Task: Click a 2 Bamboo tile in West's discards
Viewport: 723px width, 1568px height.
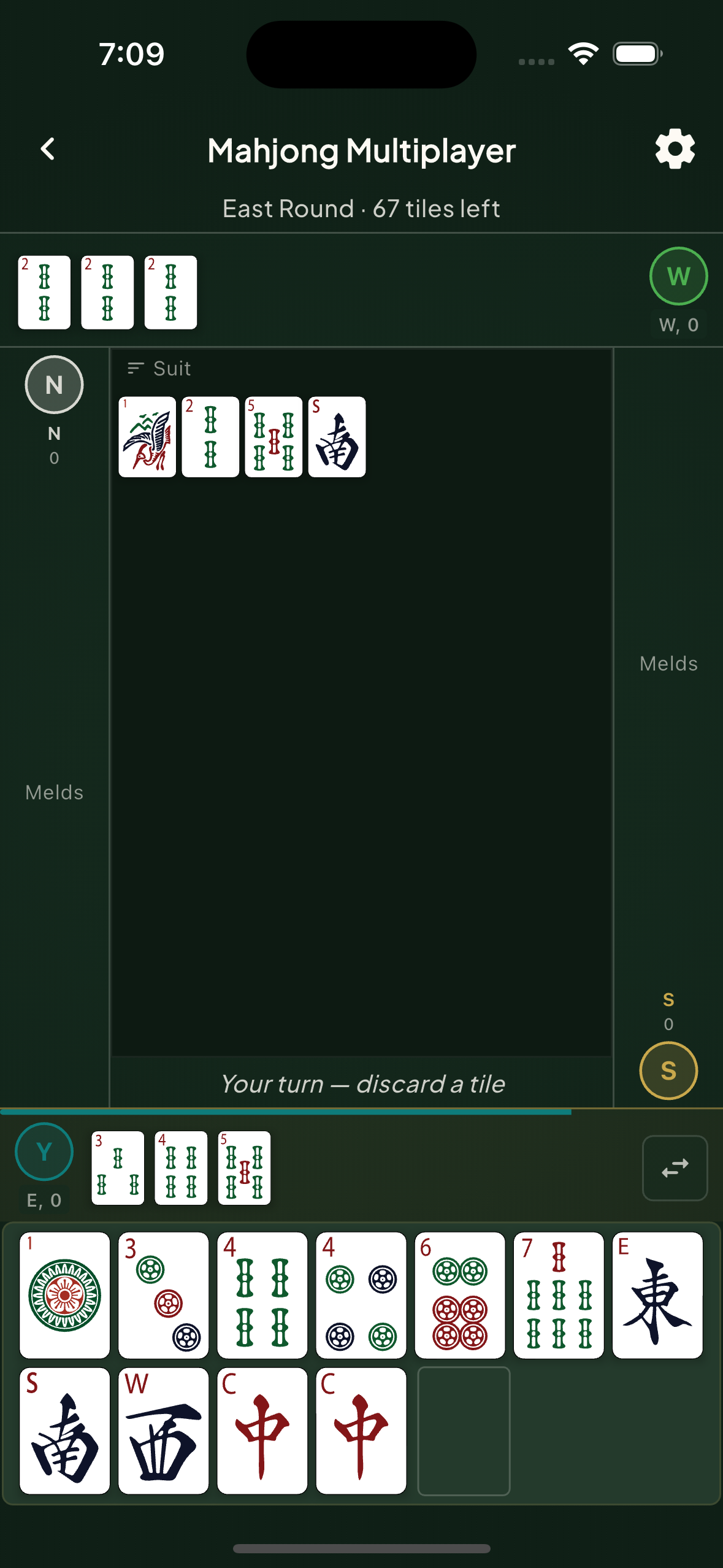Action: coord(107,292)
